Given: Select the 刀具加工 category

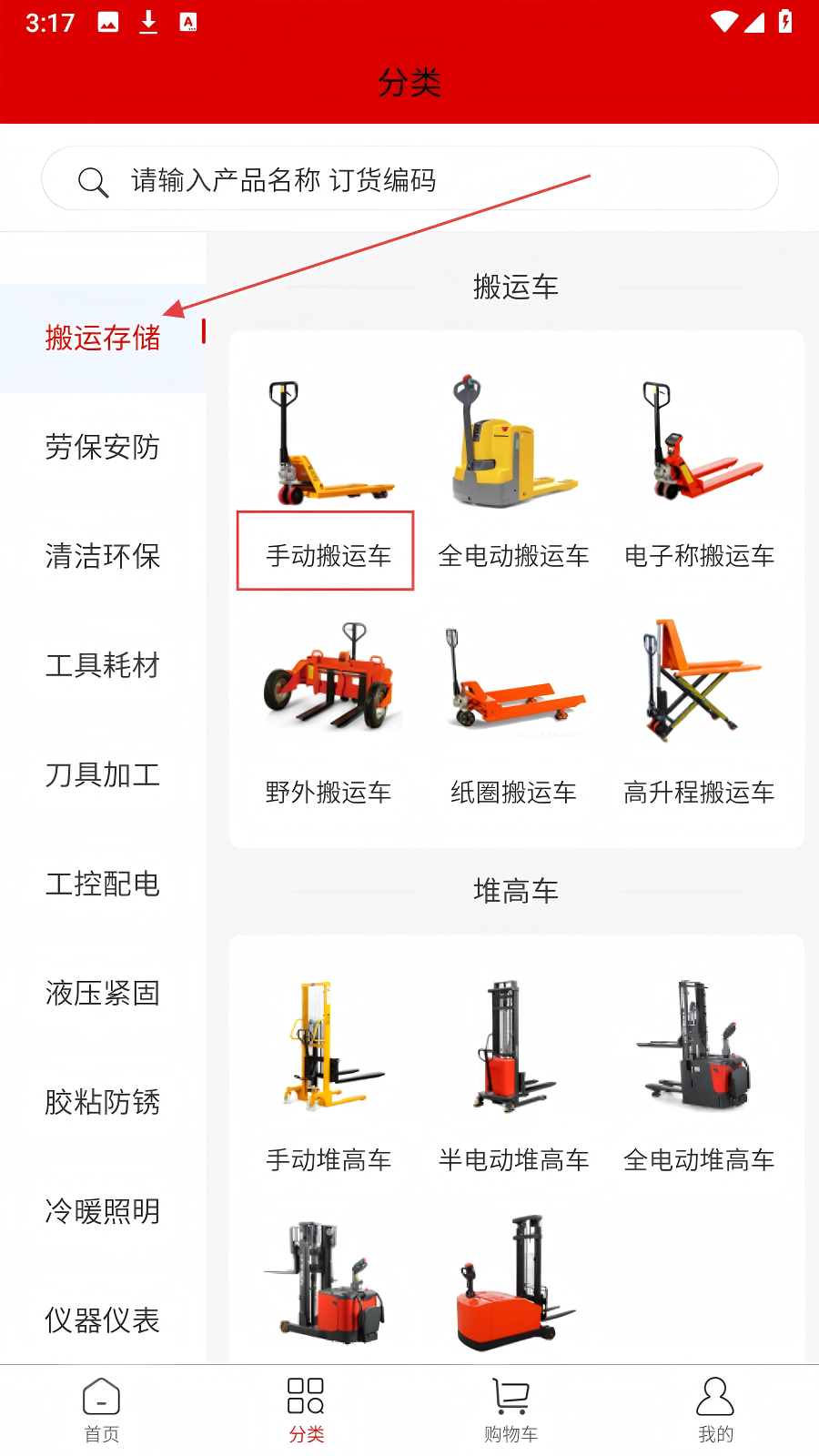Looking at the screenshot, I should pyautogui.click(x=103, y=774).
